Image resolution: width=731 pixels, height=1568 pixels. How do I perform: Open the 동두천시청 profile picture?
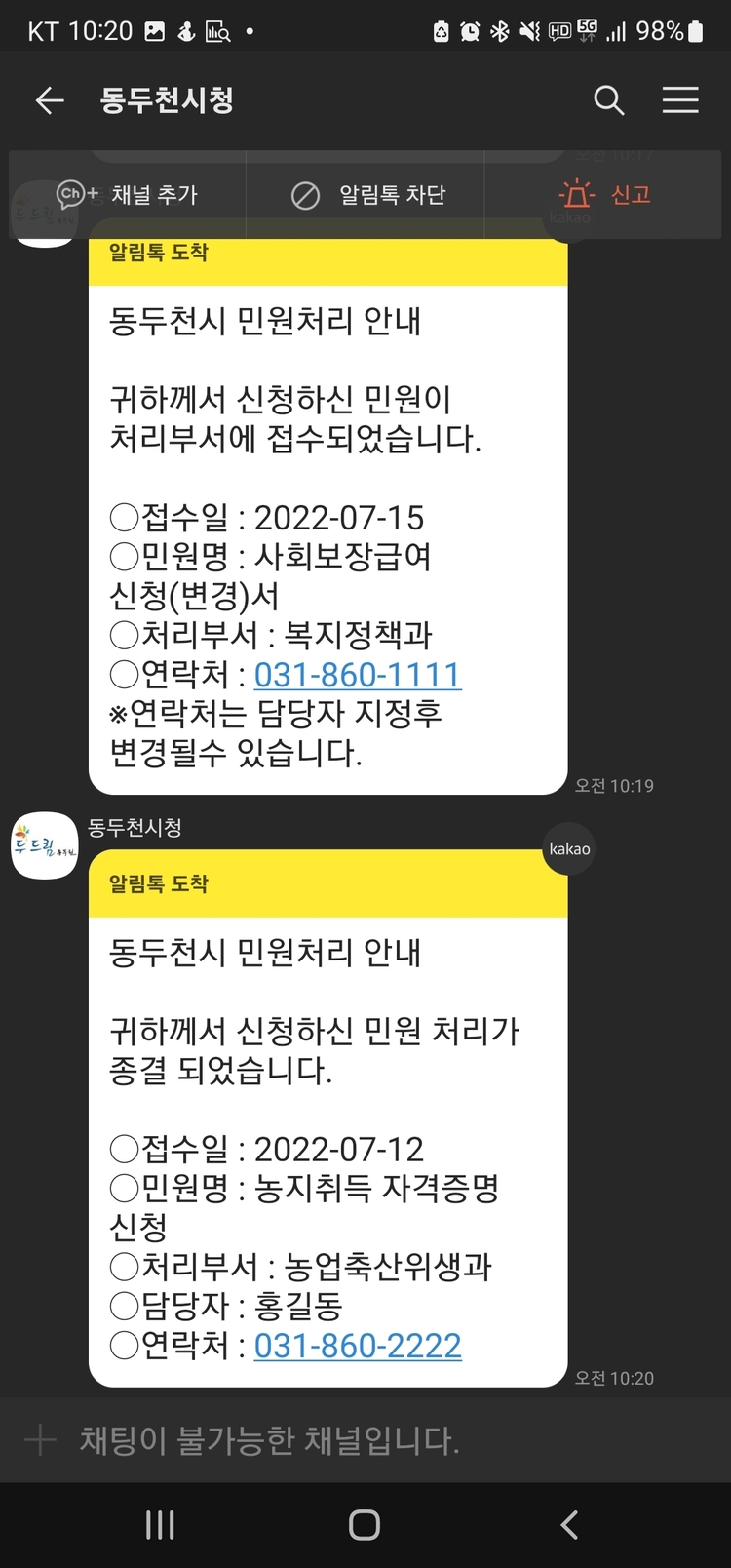click(45, 845)
